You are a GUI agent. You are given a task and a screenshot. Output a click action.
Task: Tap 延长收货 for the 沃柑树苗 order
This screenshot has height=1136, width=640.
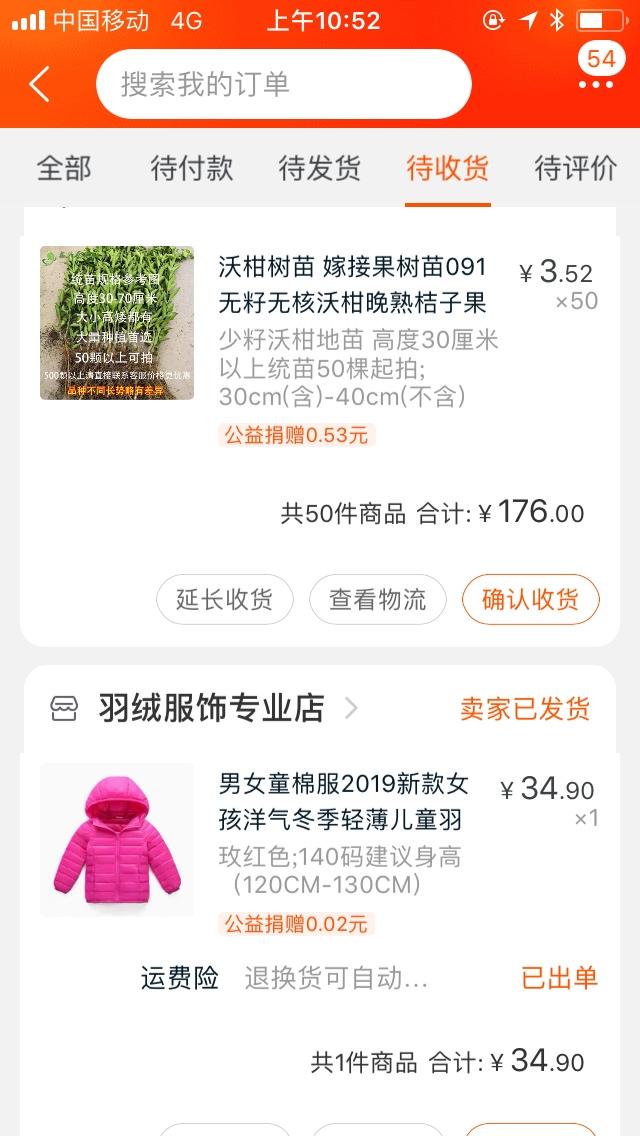pos(225,600)
